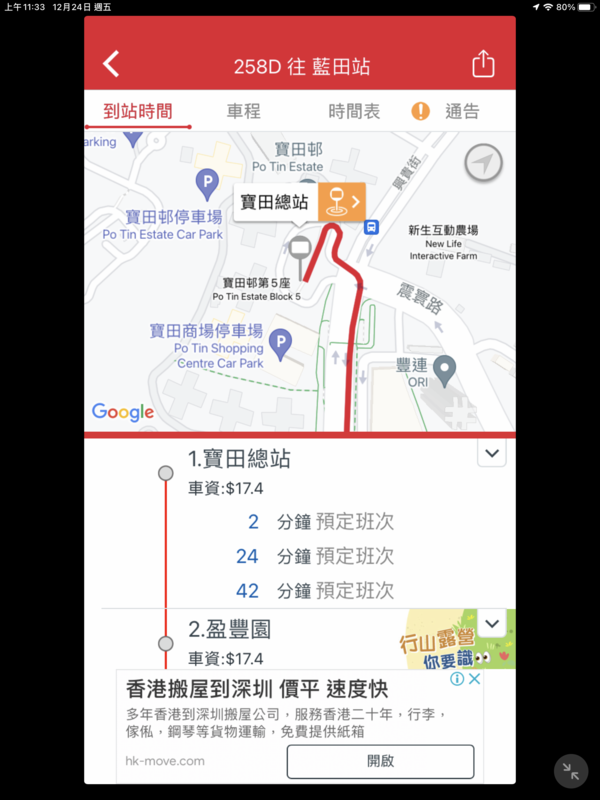The height and width of the screenshot is (800, 600).
Task: Share route 258D details
Action: (x=483, y=65)
